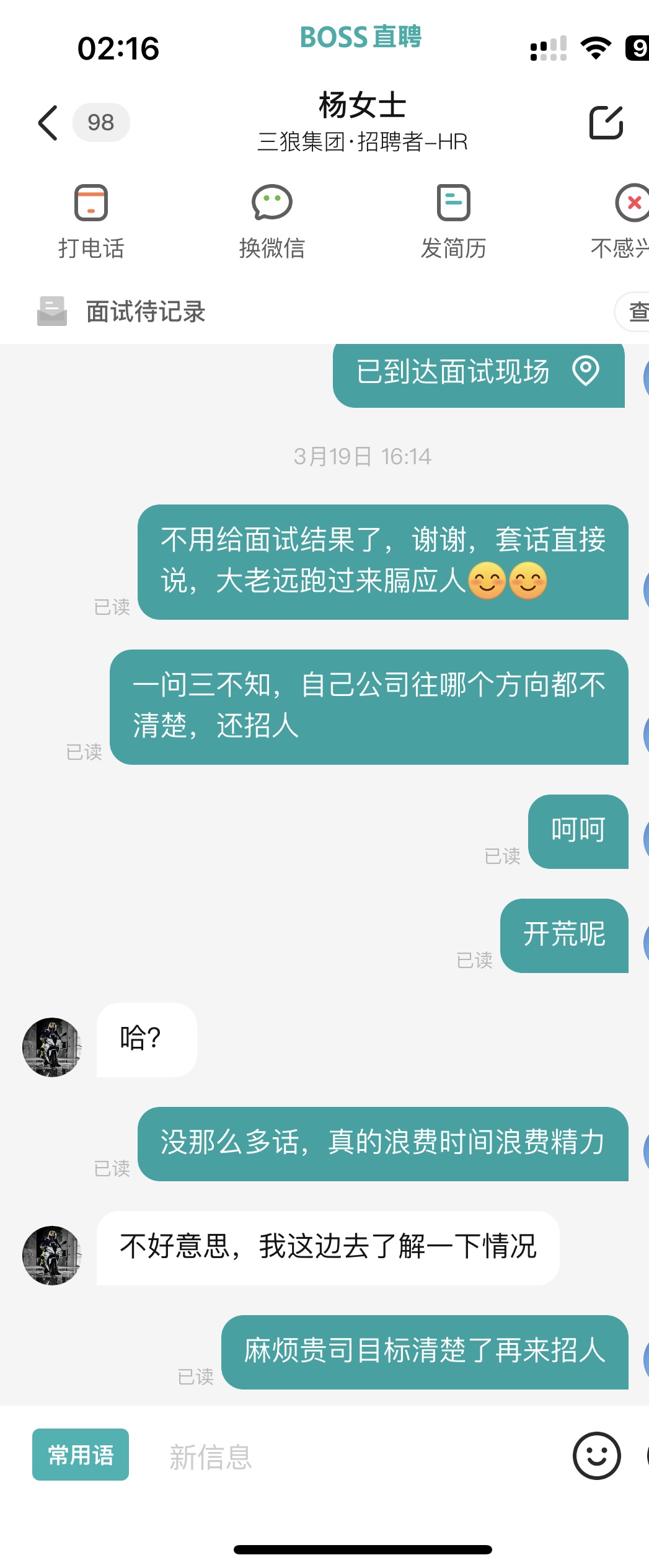Screen dimensions: 649x1568
Task: Open the emoji picker
Action: point(596,1456)
